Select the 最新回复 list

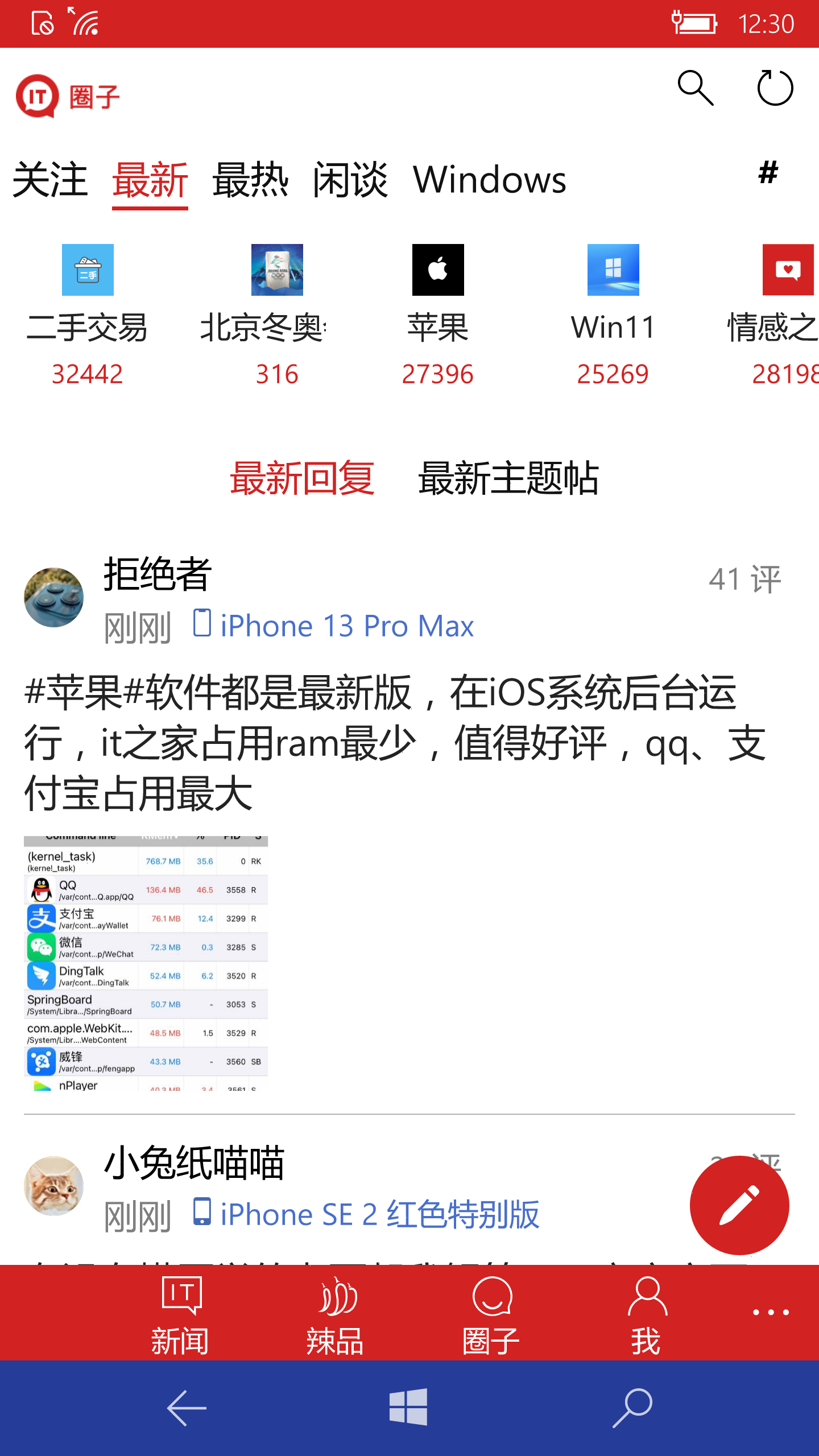tap(302, 479)
